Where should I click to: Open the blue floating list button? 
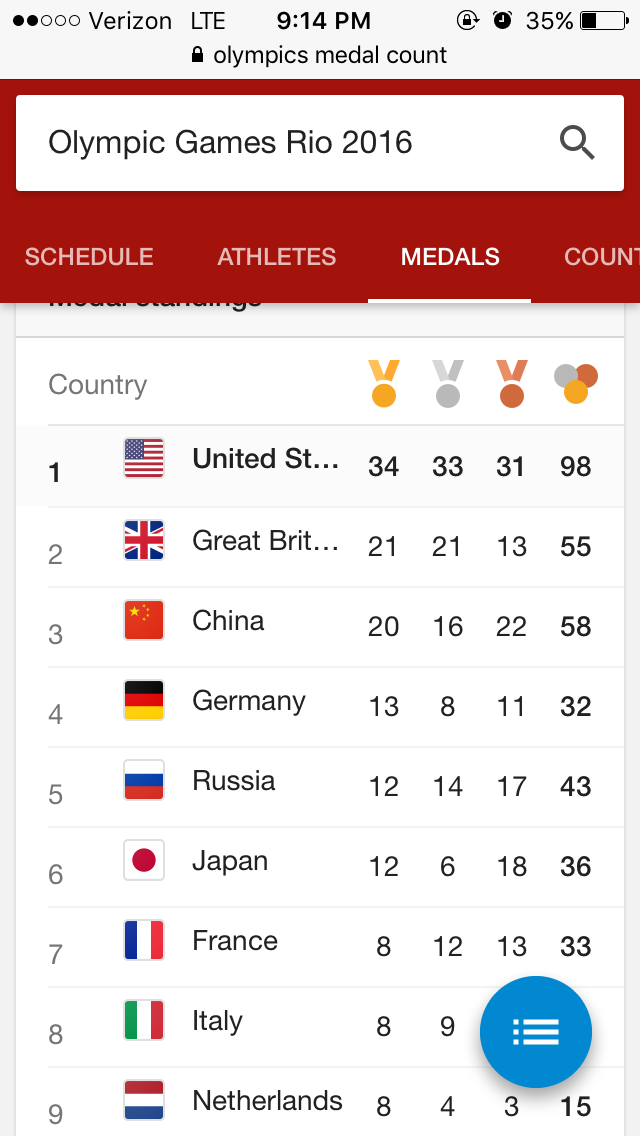[x=536, y=1032]
